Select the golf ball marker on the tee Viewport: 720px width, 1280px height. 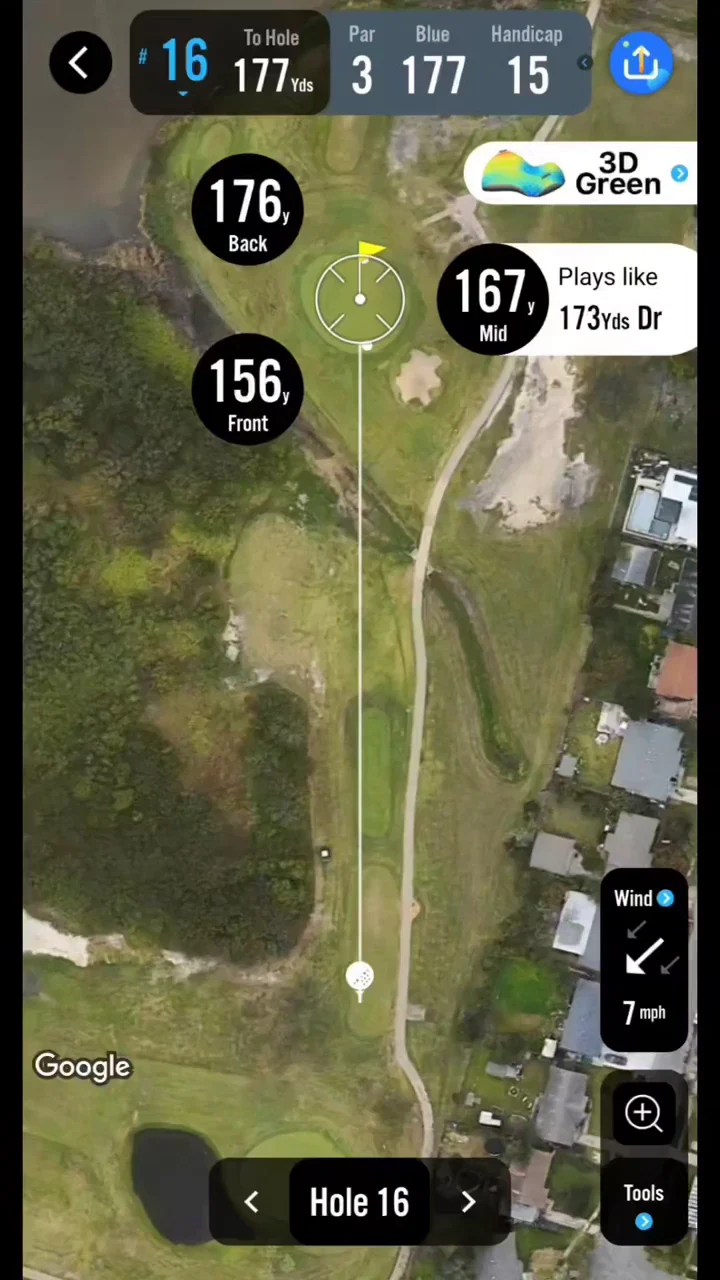[x=360, y=978]
